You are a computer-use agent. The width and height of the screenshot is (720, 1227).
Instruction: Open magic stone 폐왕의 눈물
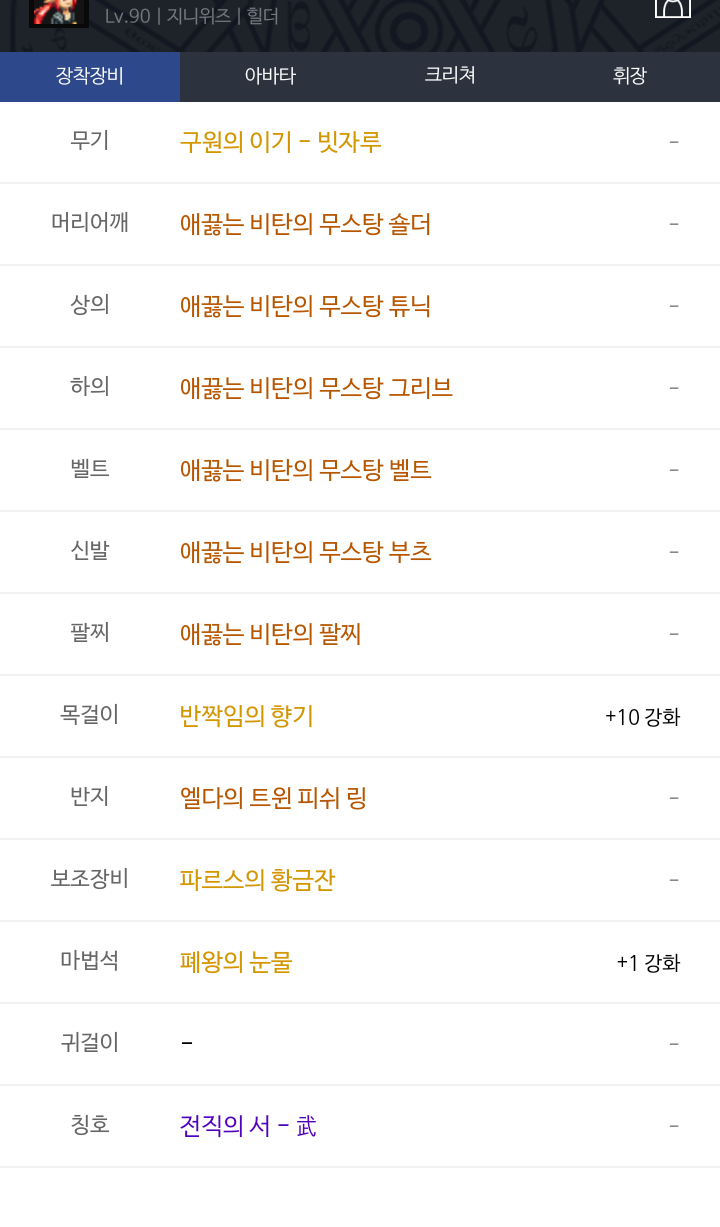point(236,962)
